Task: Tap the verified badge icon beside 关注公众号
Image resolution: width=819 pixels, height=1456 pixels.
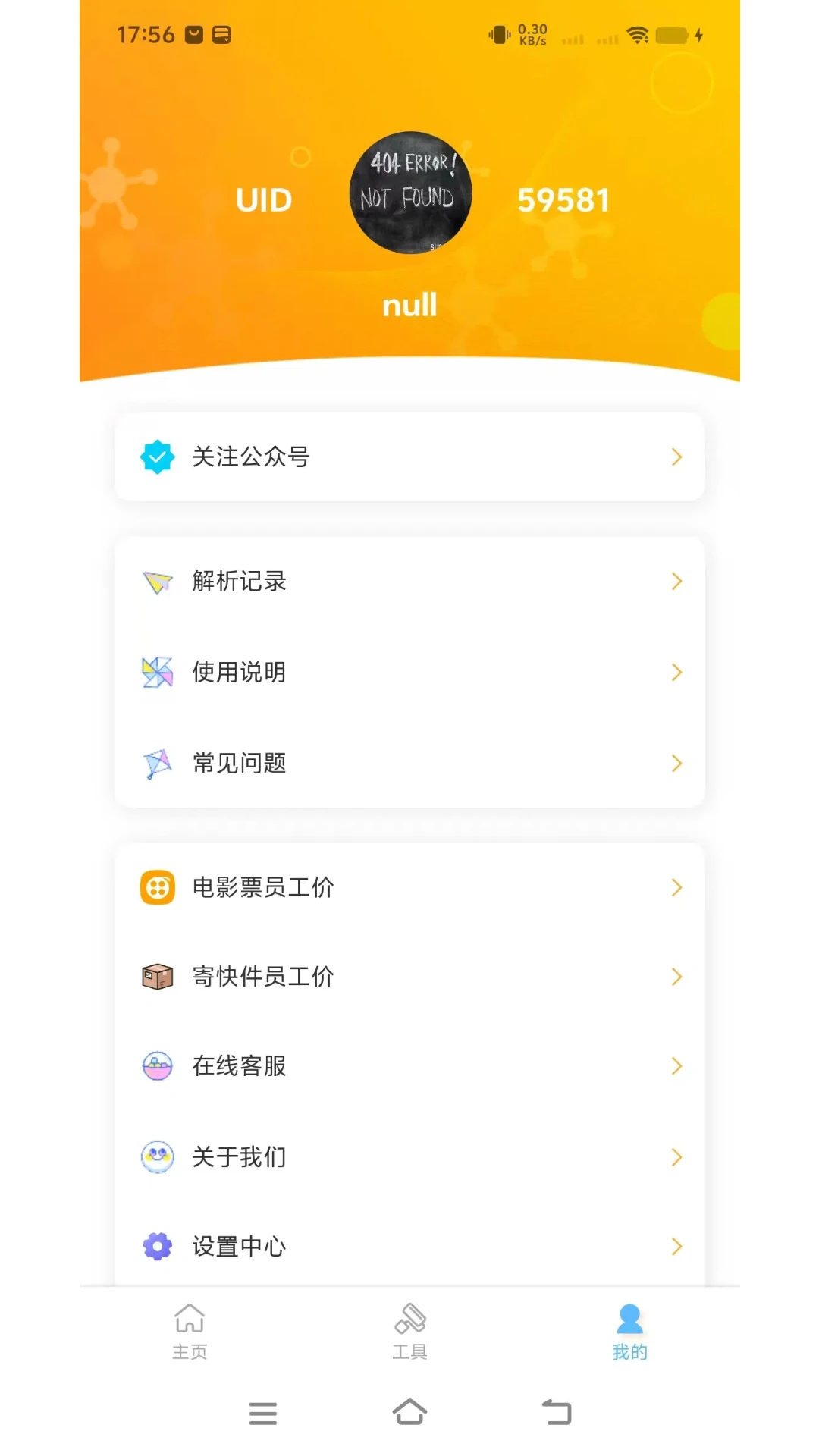Action: coord(156,457)
